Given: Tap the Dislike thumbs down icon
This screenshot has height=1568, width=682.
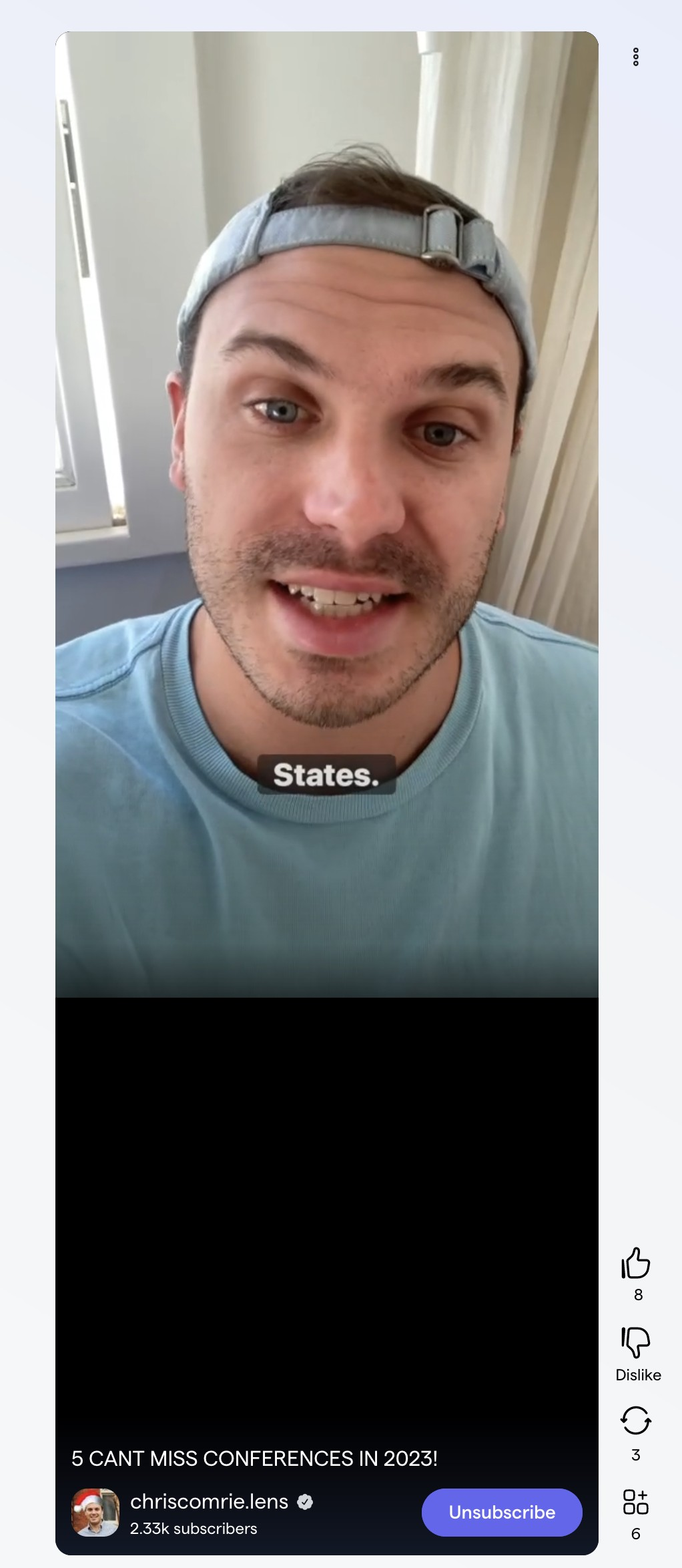Looking at the screenshot, I should (635, 1342).
